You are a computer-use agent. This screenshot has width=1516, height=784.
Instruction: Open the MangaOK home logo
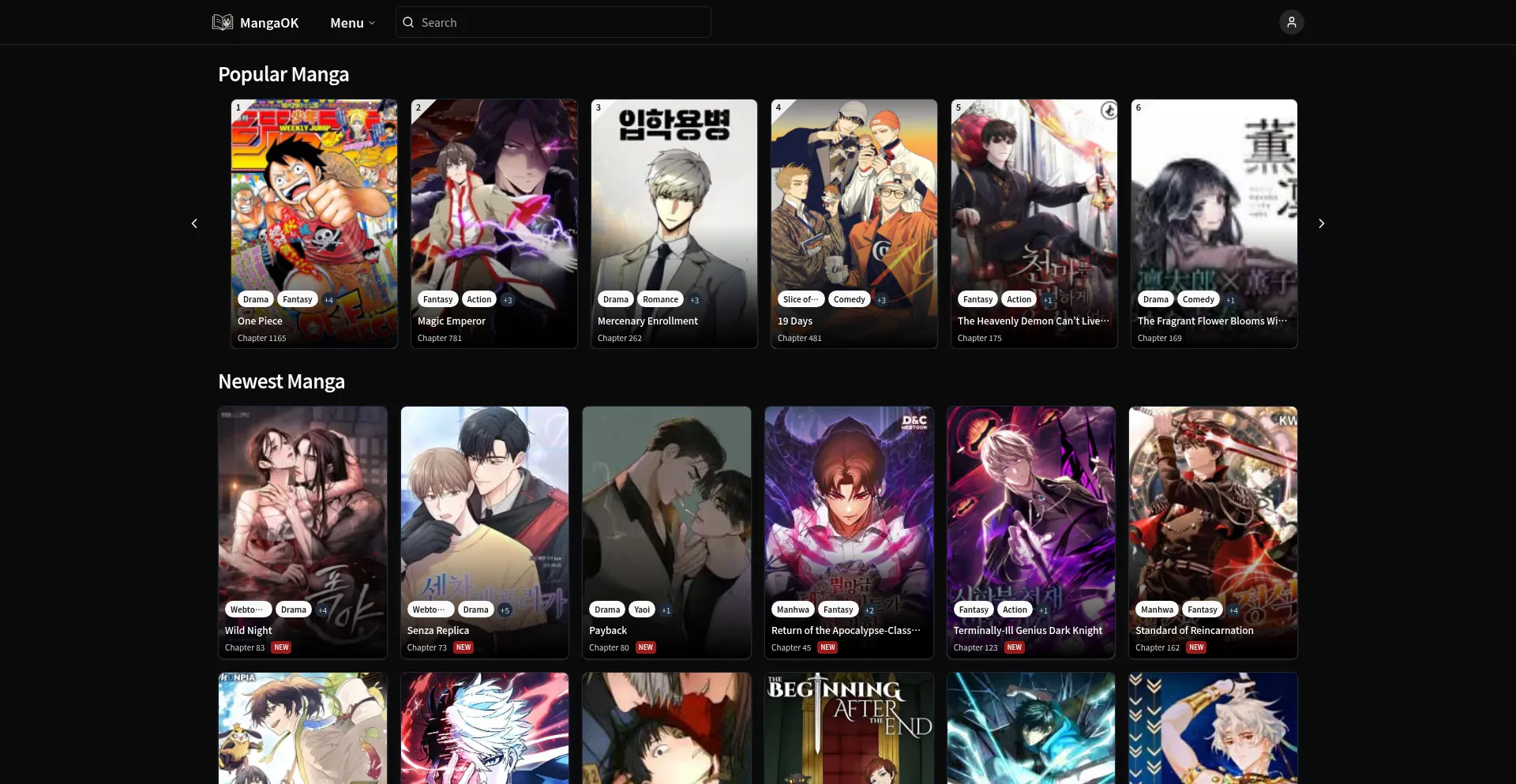point(255,22)
